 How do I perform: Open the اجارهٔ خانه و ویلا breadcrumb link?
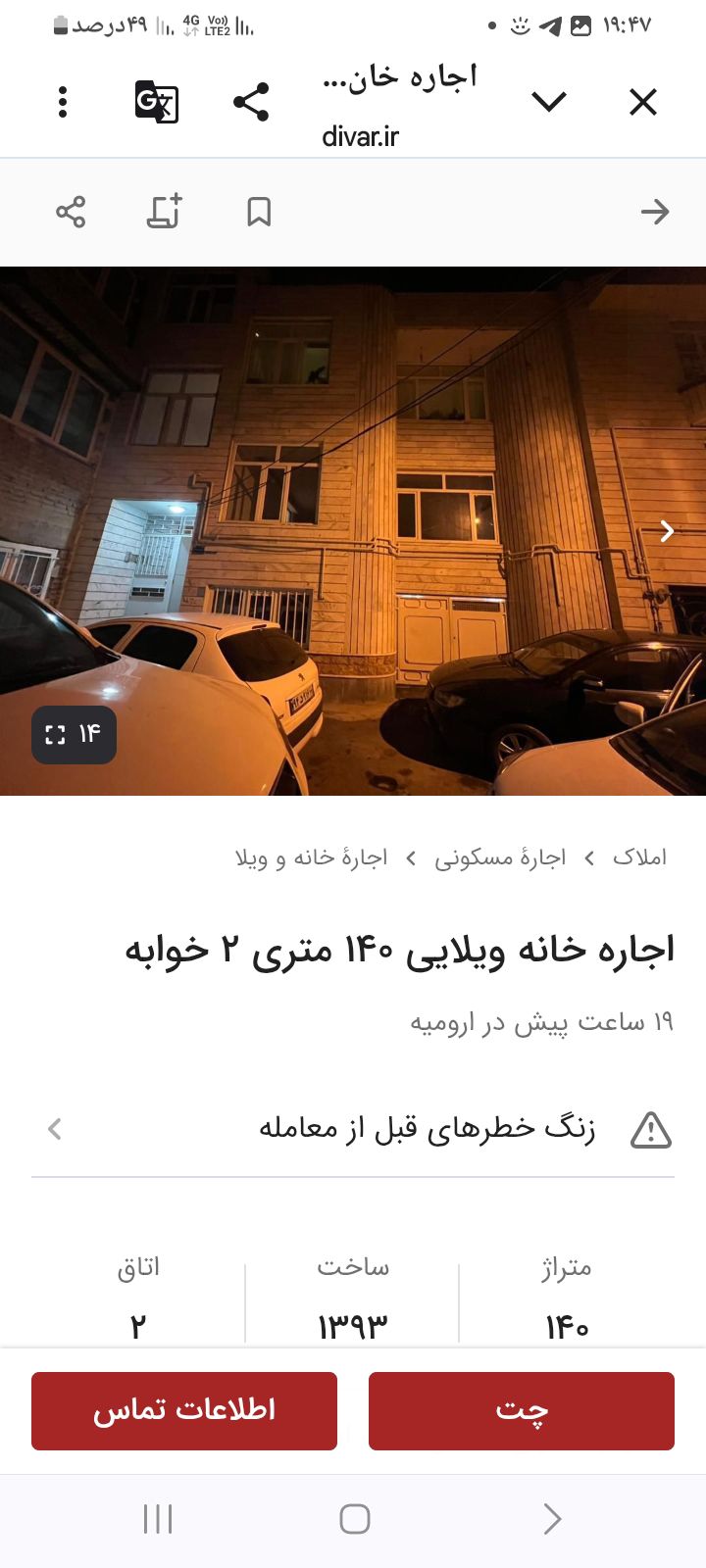[x=311, y=857]
